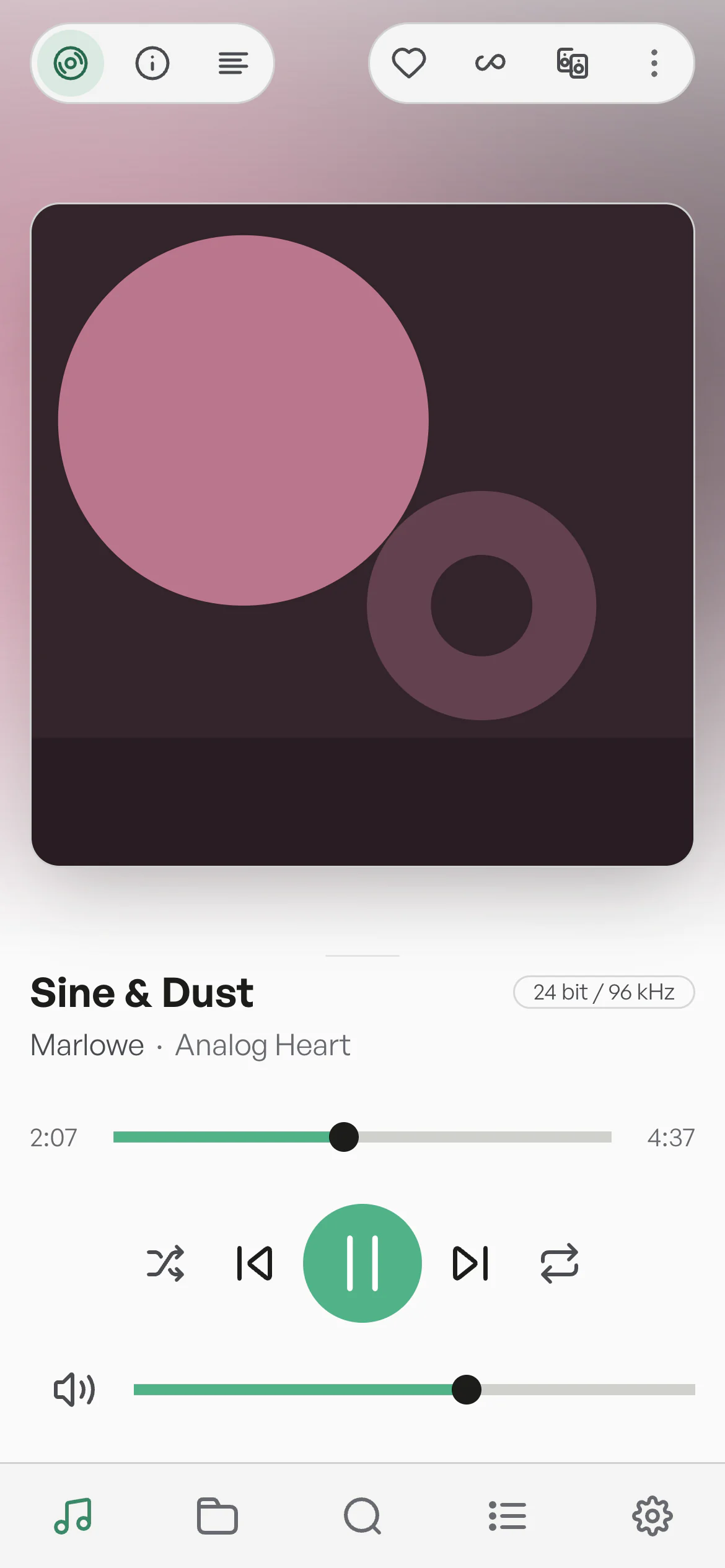Open the speaker output devices icon
Image resolution: width=725 pixels, height=1568 pixels.
tap(572, 63)
